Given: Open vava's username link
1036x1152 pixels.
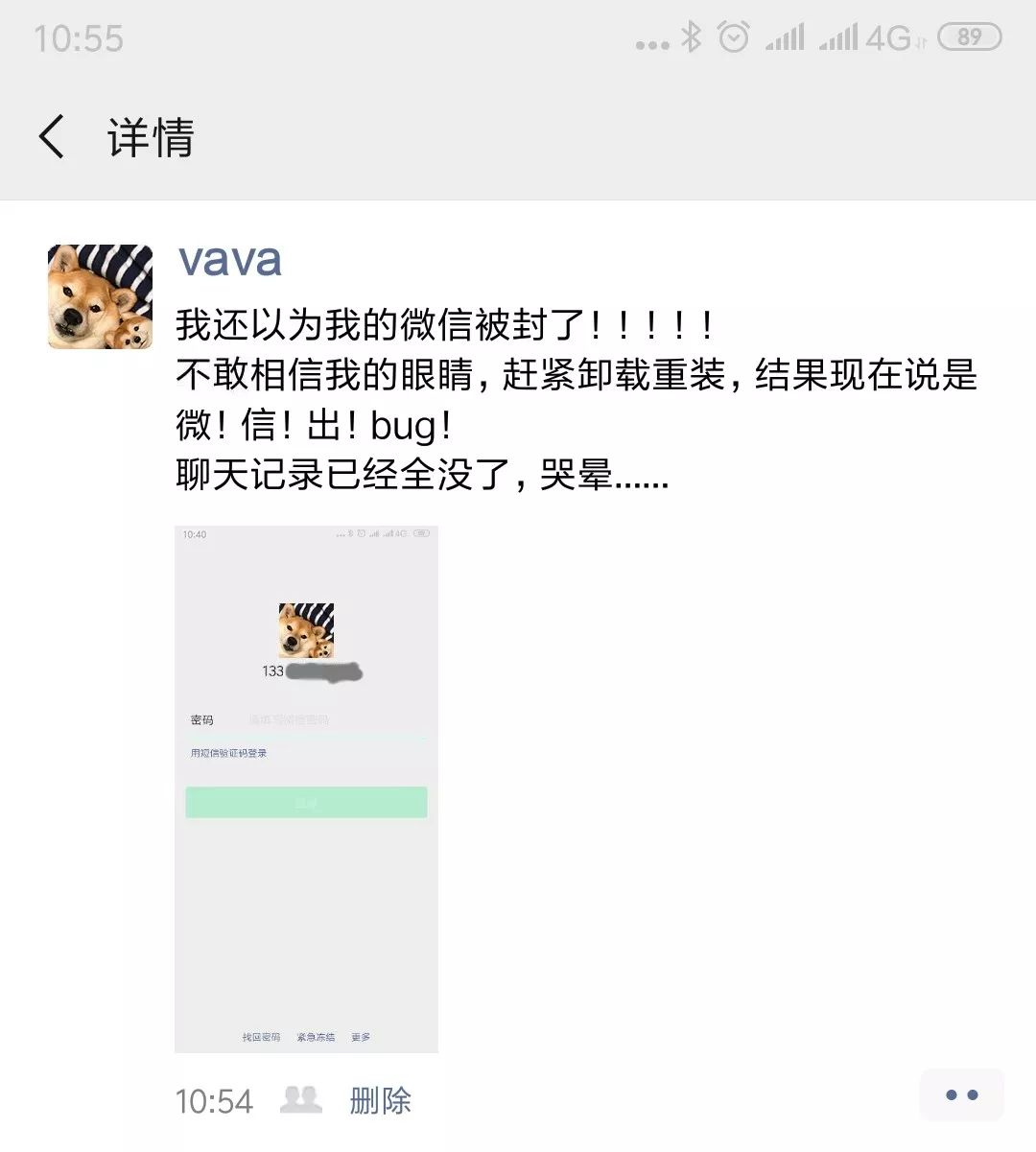Looking at the screenshot, I should [230, 259].
